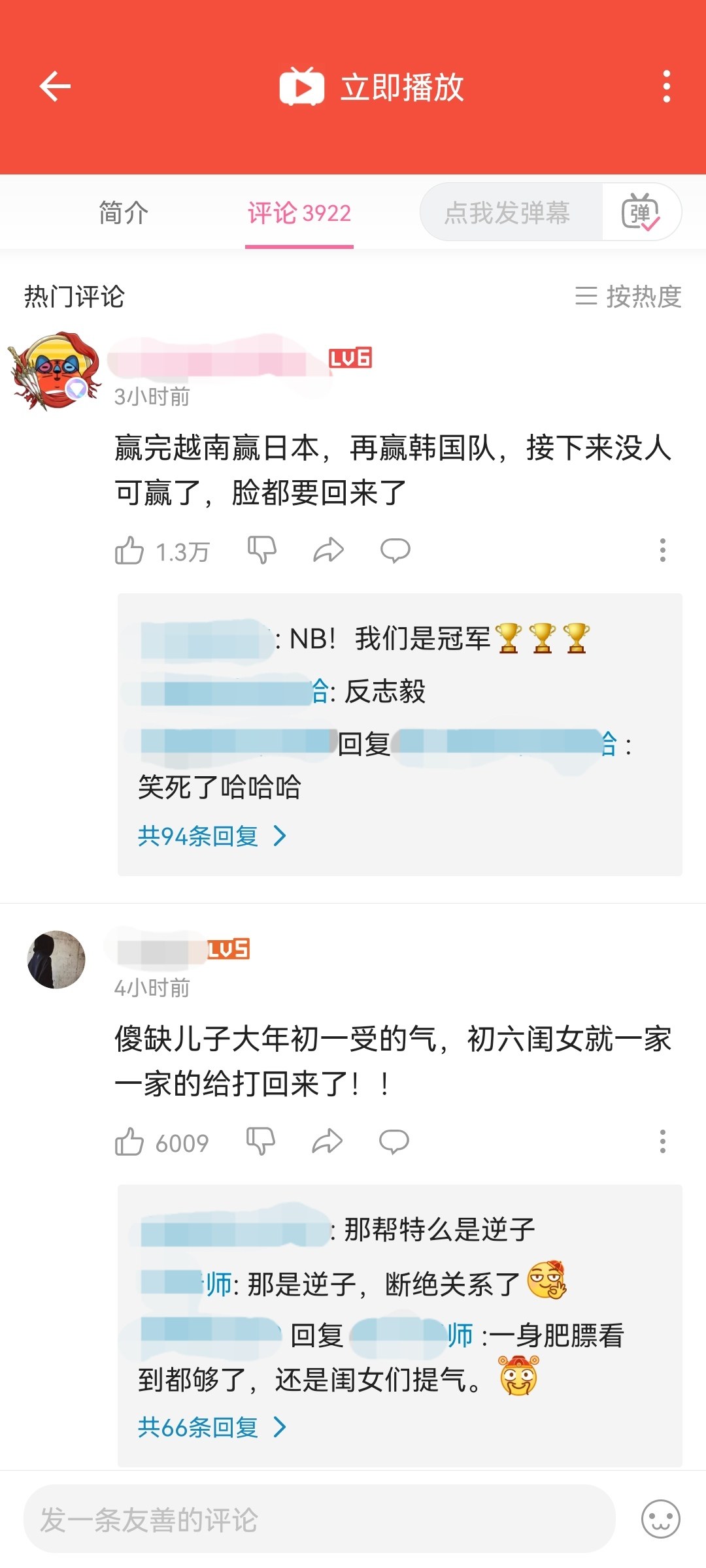Go back using the top-left arrow
Image resolution: width=706 pixels, height=1568 pixels.
(x=55, y=86)
